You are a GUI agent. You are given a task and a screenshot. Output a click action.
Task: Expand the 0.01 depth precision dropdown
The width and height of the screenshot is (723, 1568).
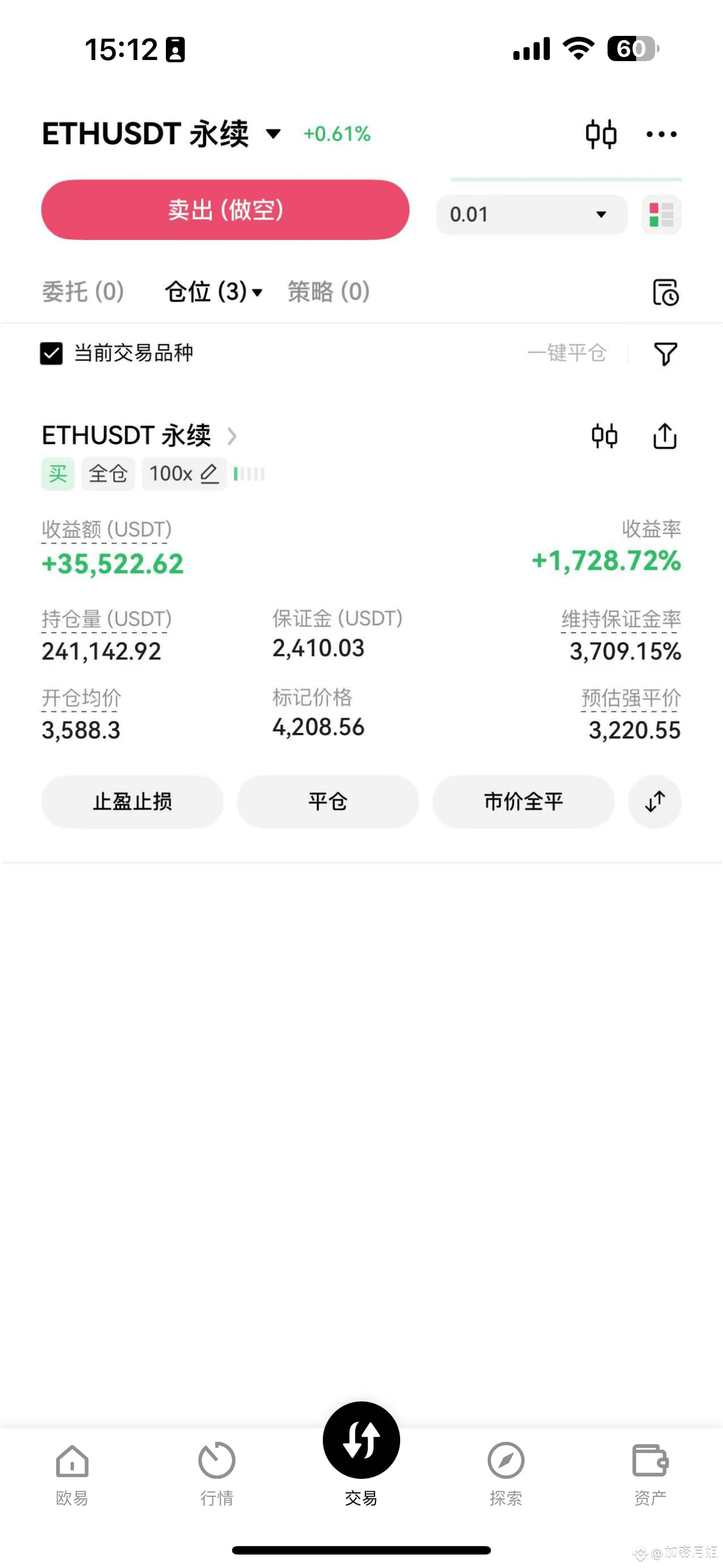point(531,214)
